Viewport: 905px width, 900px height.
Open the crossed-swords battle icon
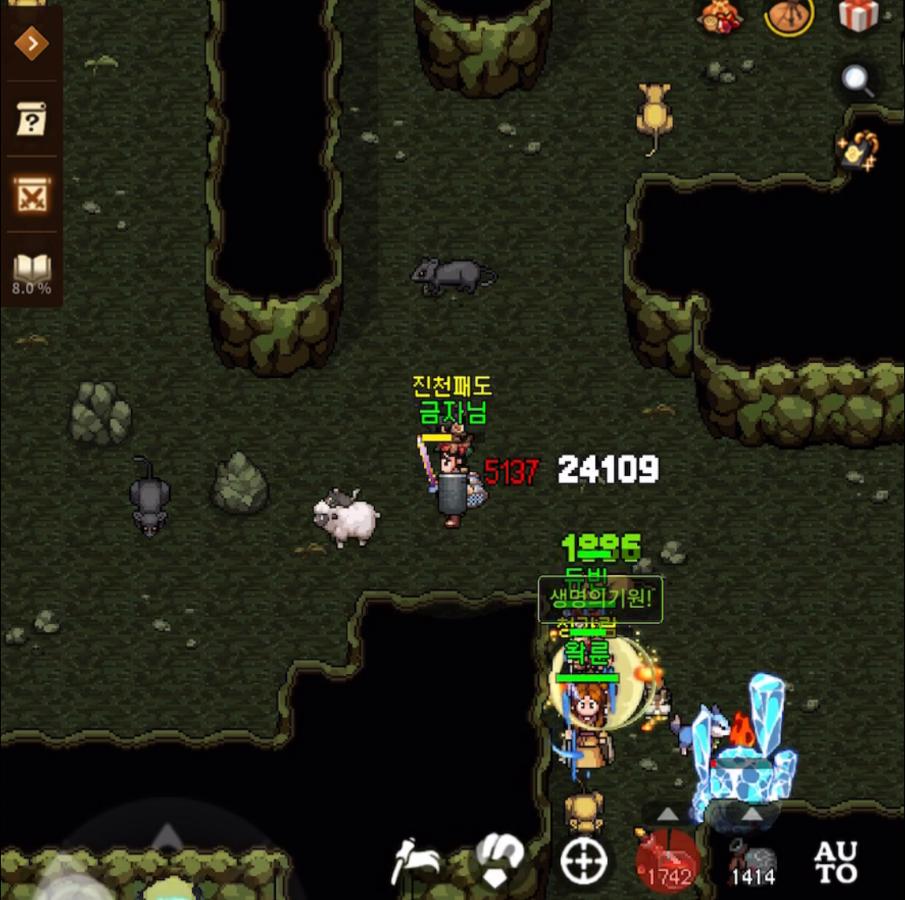pos(32,195)
